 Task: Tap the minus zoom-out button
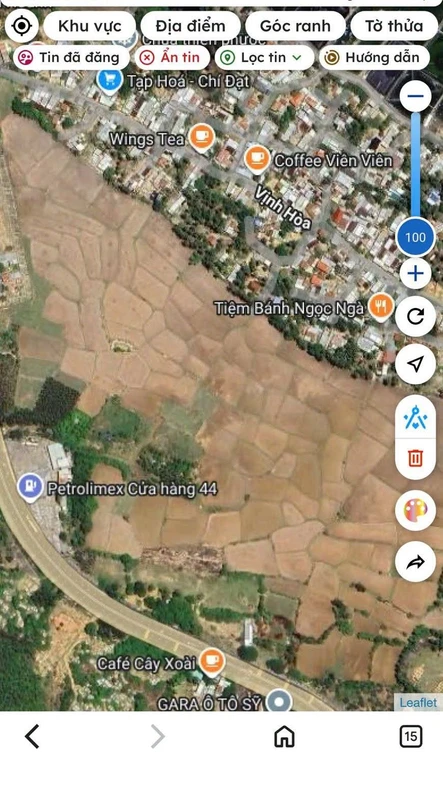tap(415, 96)
